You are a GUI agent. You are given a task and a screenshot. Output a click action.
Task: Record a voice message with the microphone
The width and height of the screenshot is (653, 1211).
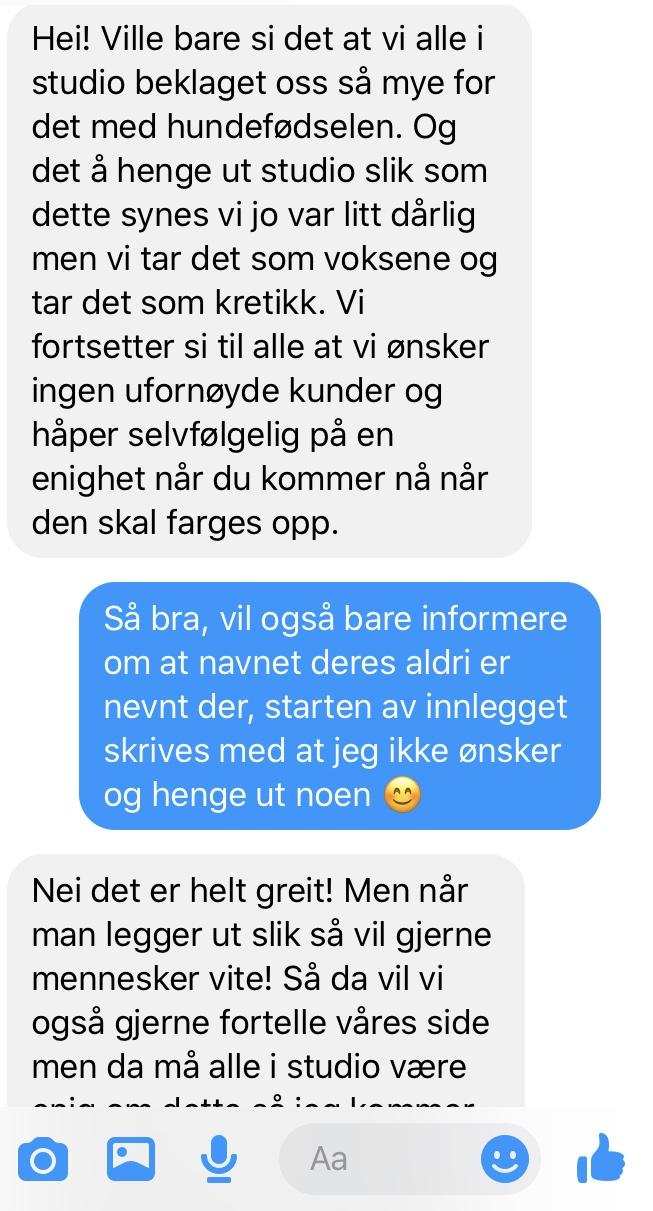tap(217, 1159)
